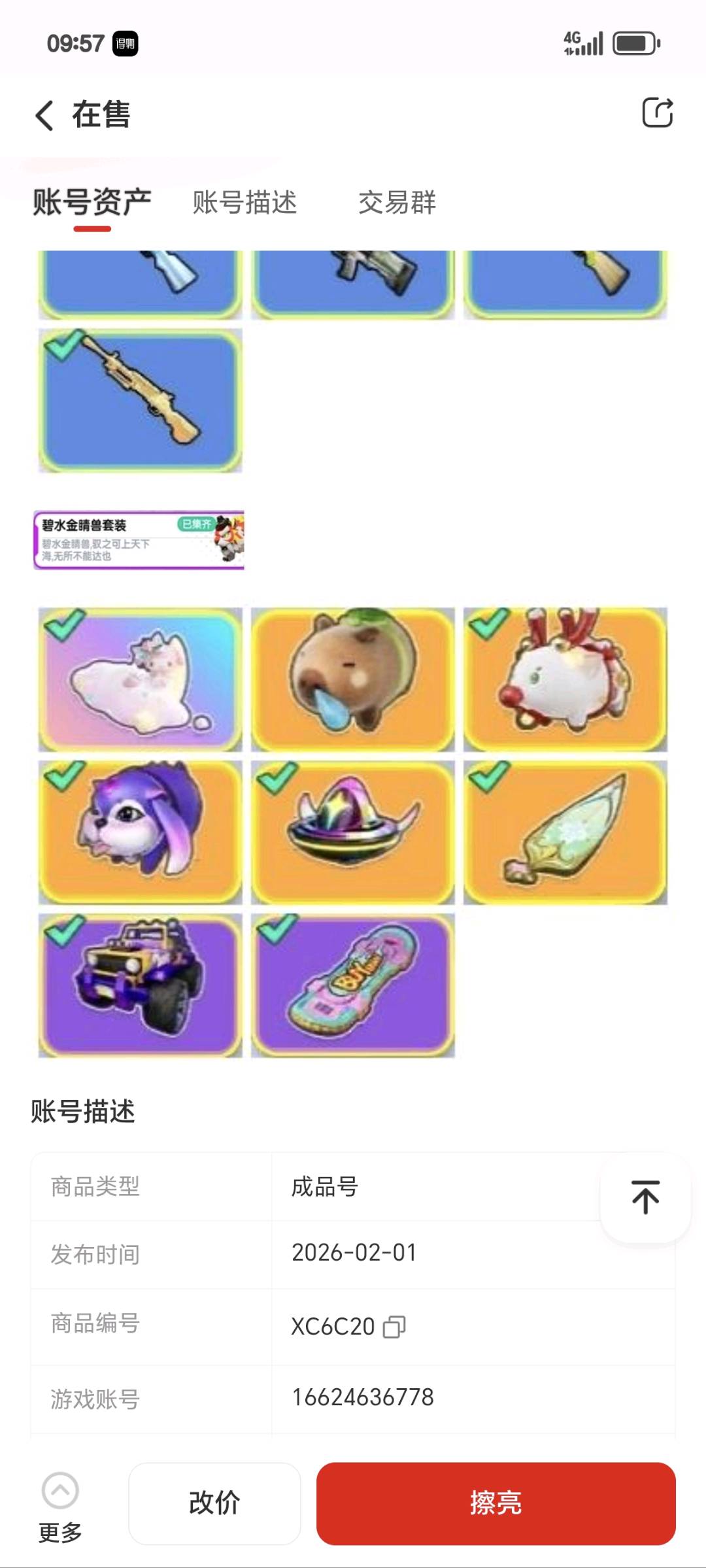Viewport: 706px width, 1568px height.
Task: Select the 账号资产 tab
Action: [x=92, y=202]
